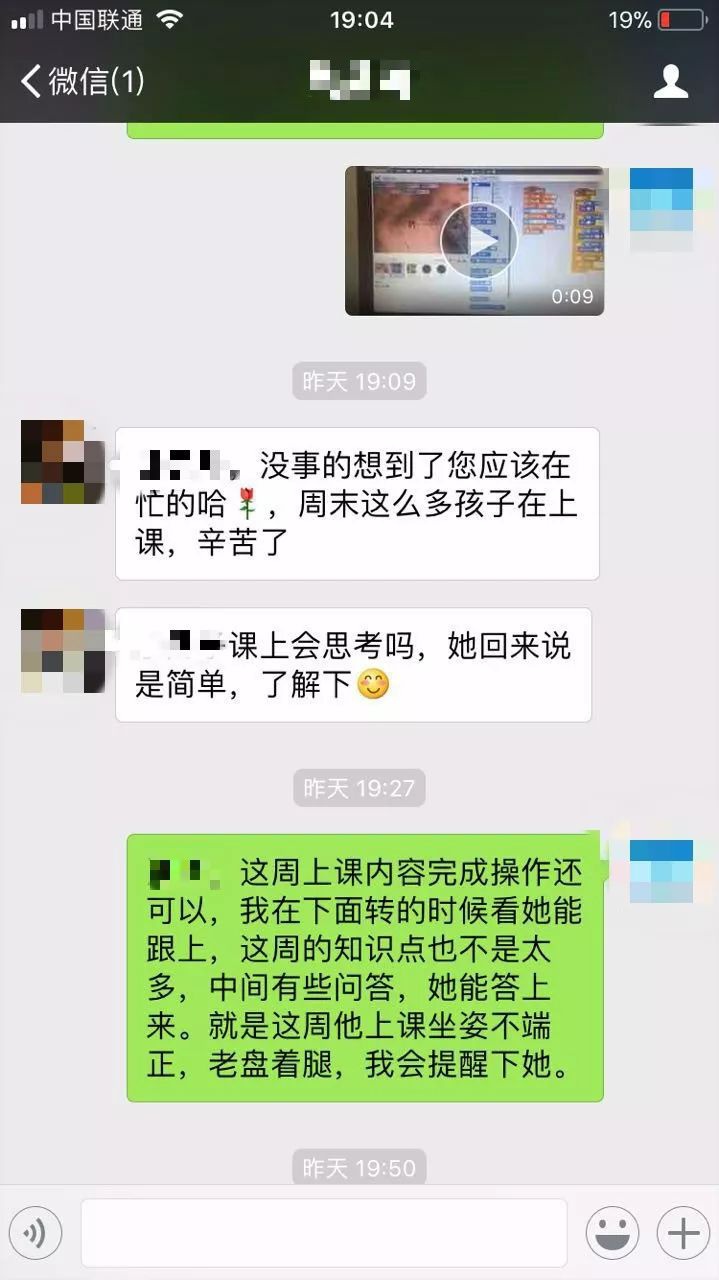Open the emoji sticker panel
The height and width of the screenshot is (1280, 719).
pos(612,1233)
